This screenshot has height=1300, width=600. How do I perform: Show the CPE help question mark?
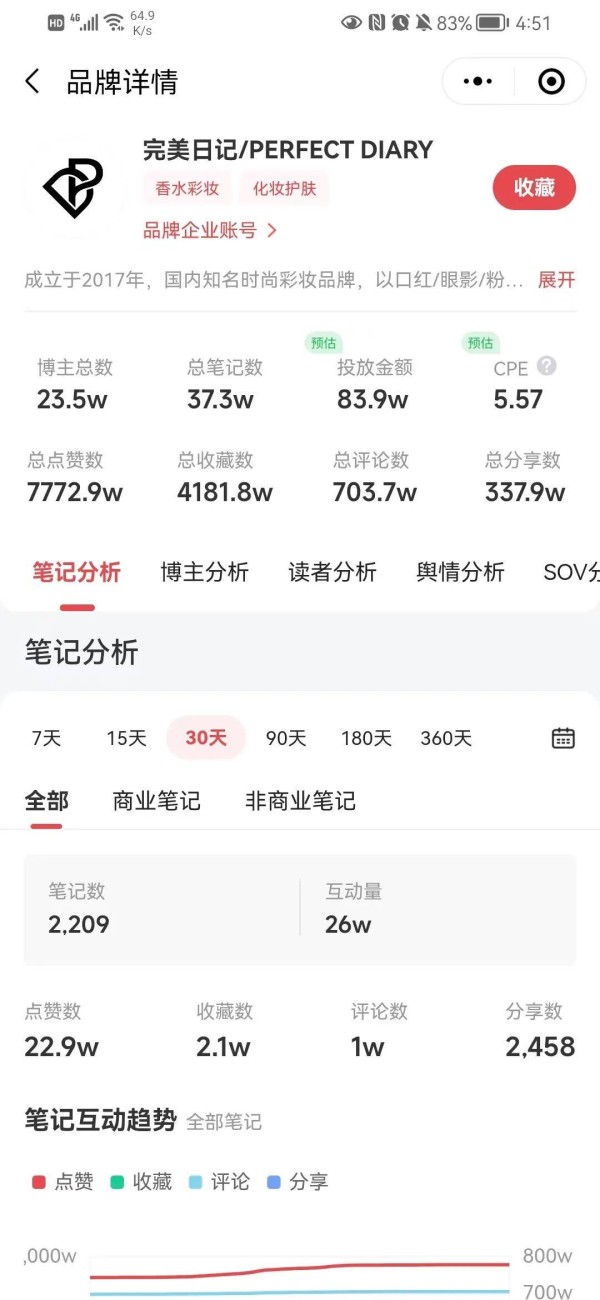[546, 366]
